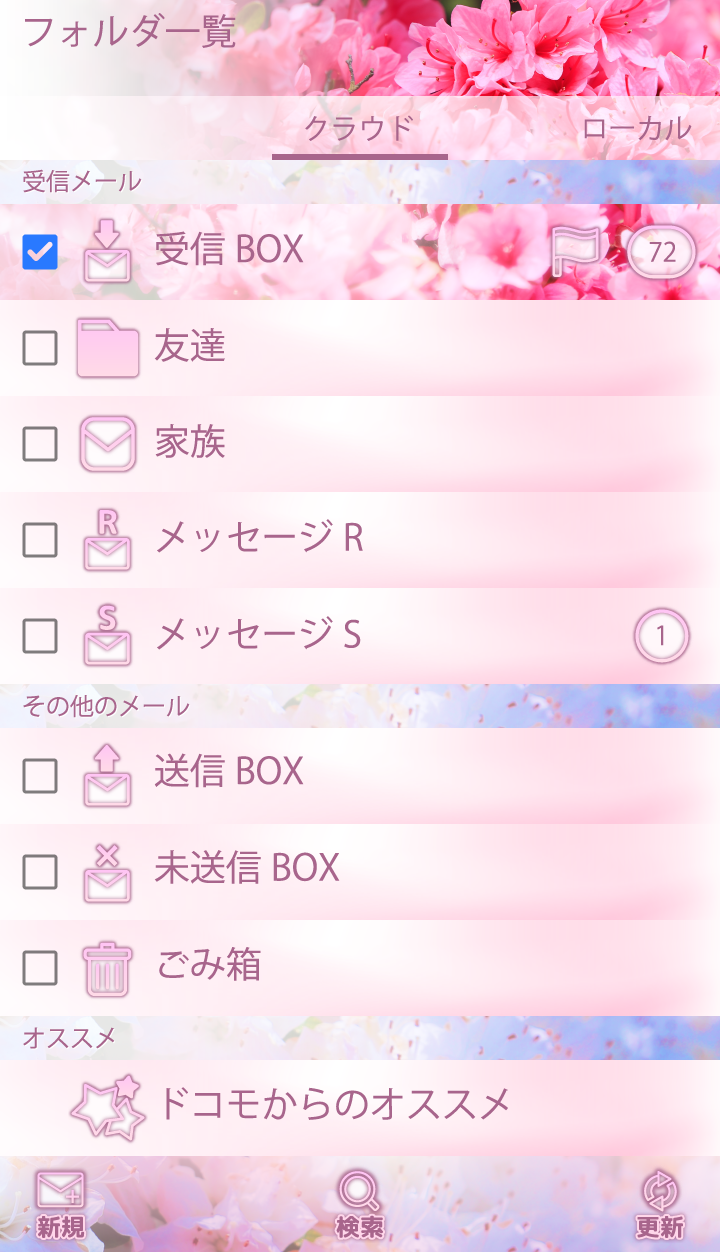The image size is (720, 1252).
Task: Mark the メッセージ S checkbox
Action: [x=40, y=636]
